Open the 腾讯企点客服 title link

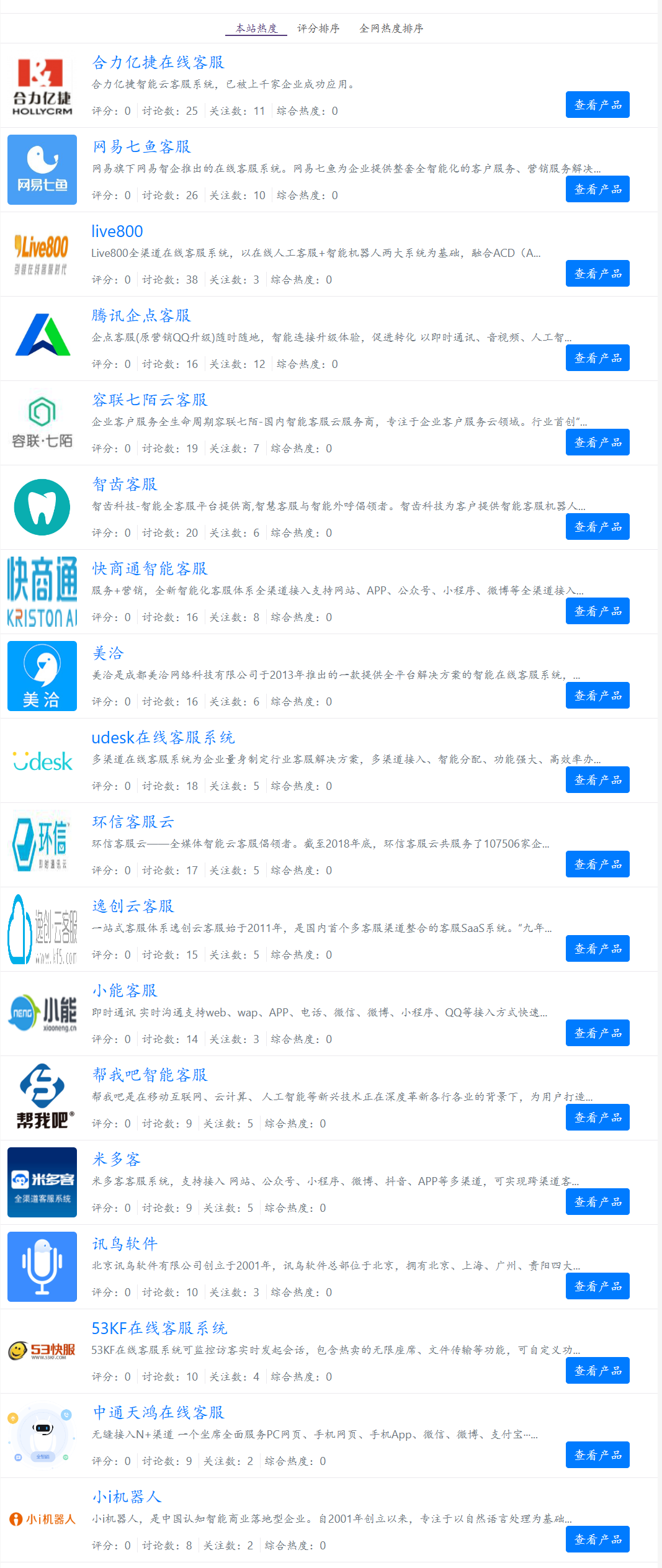coord(141,316)
